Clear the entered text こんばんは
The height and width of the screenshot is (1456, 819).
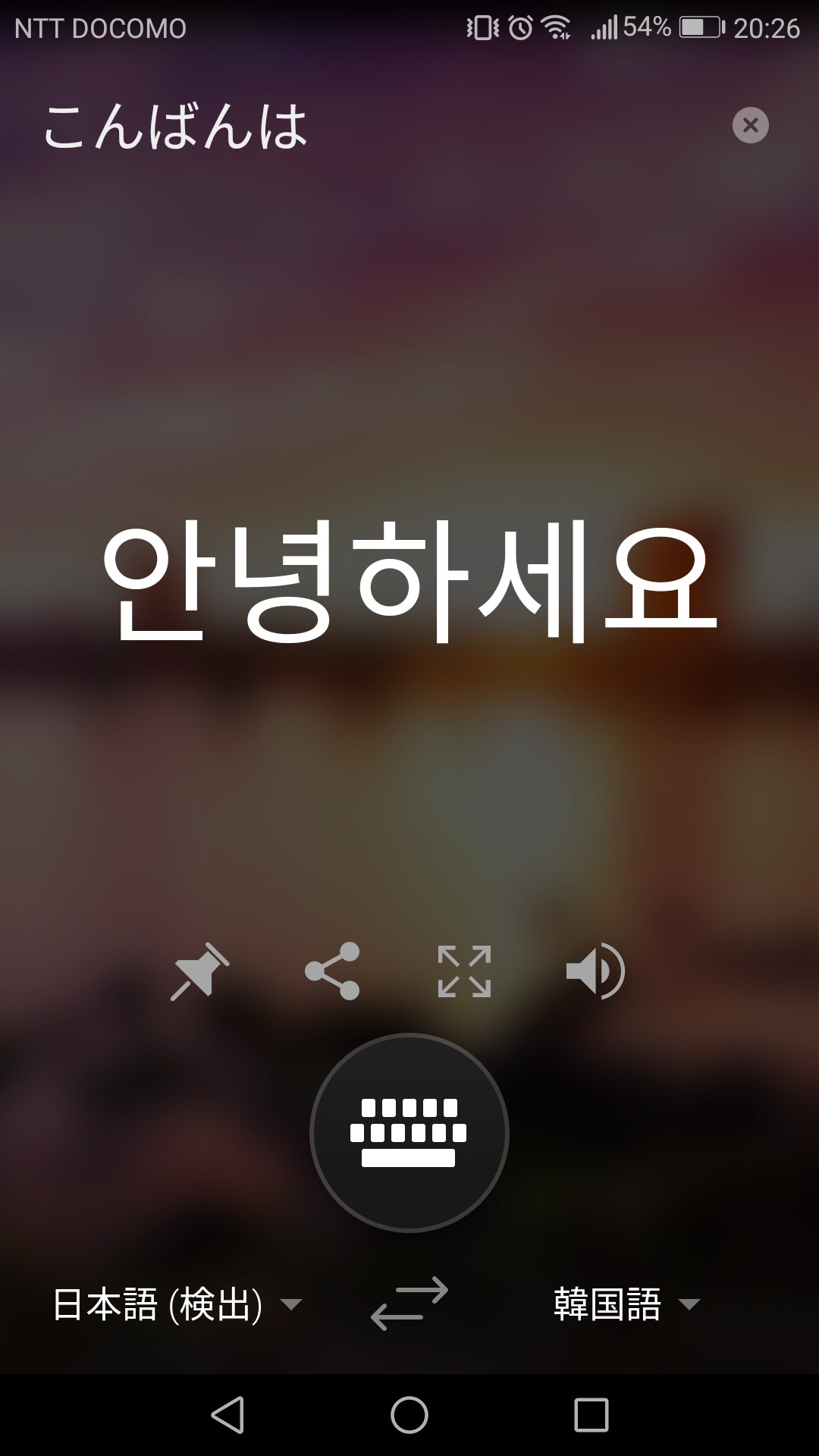(750, 125)
